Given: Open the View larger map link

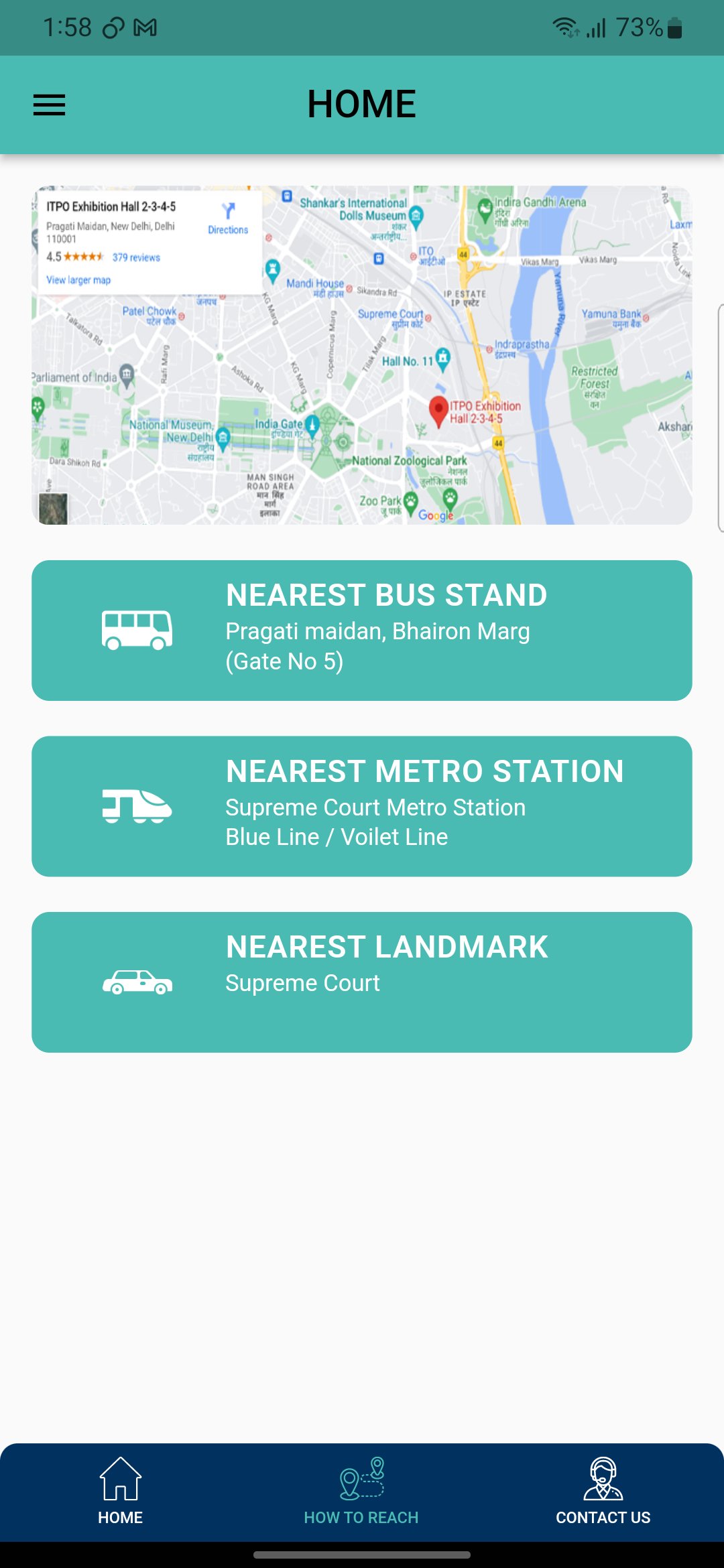Looking at the screenshot, I should pyautogui.click(x=78, y=280).
